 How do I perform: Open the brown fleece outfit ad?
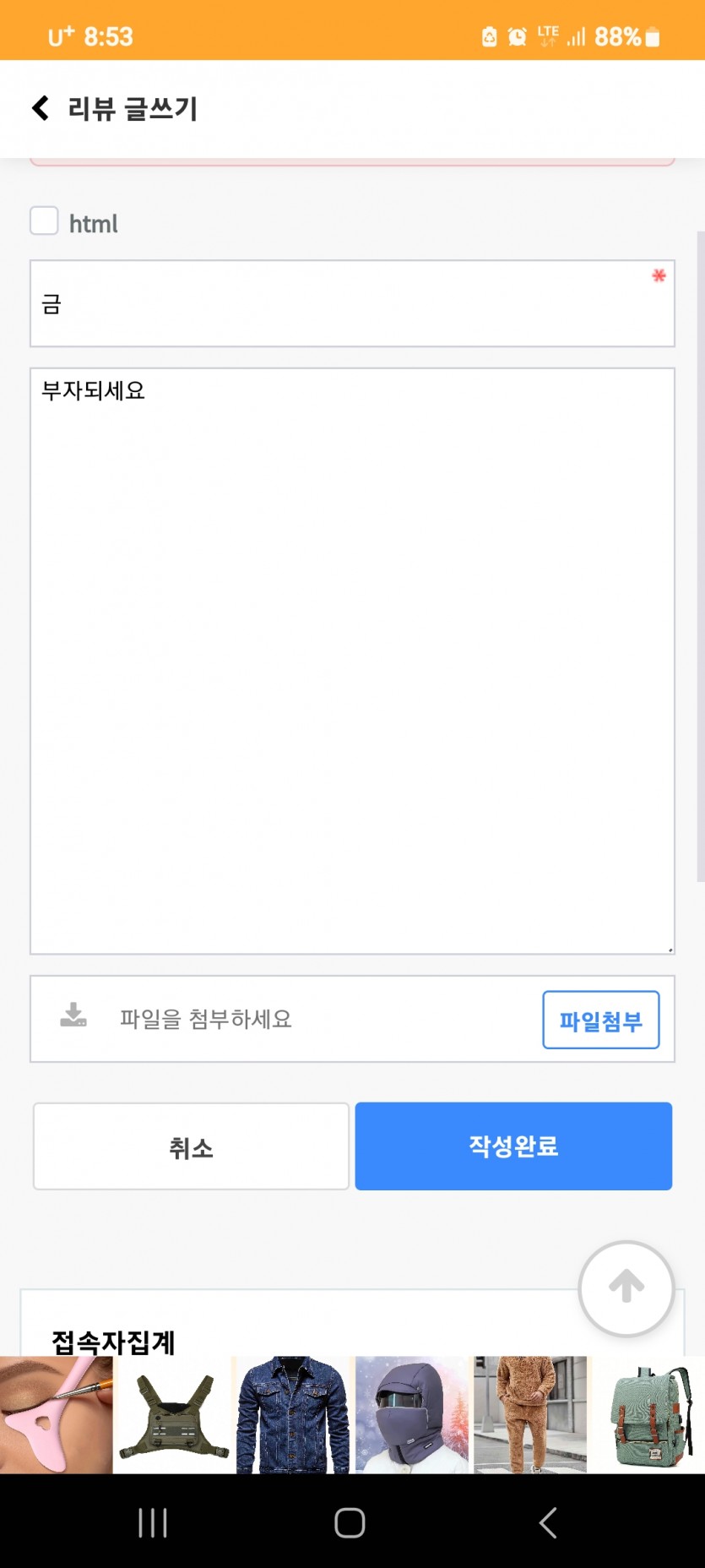(530, 1415)
